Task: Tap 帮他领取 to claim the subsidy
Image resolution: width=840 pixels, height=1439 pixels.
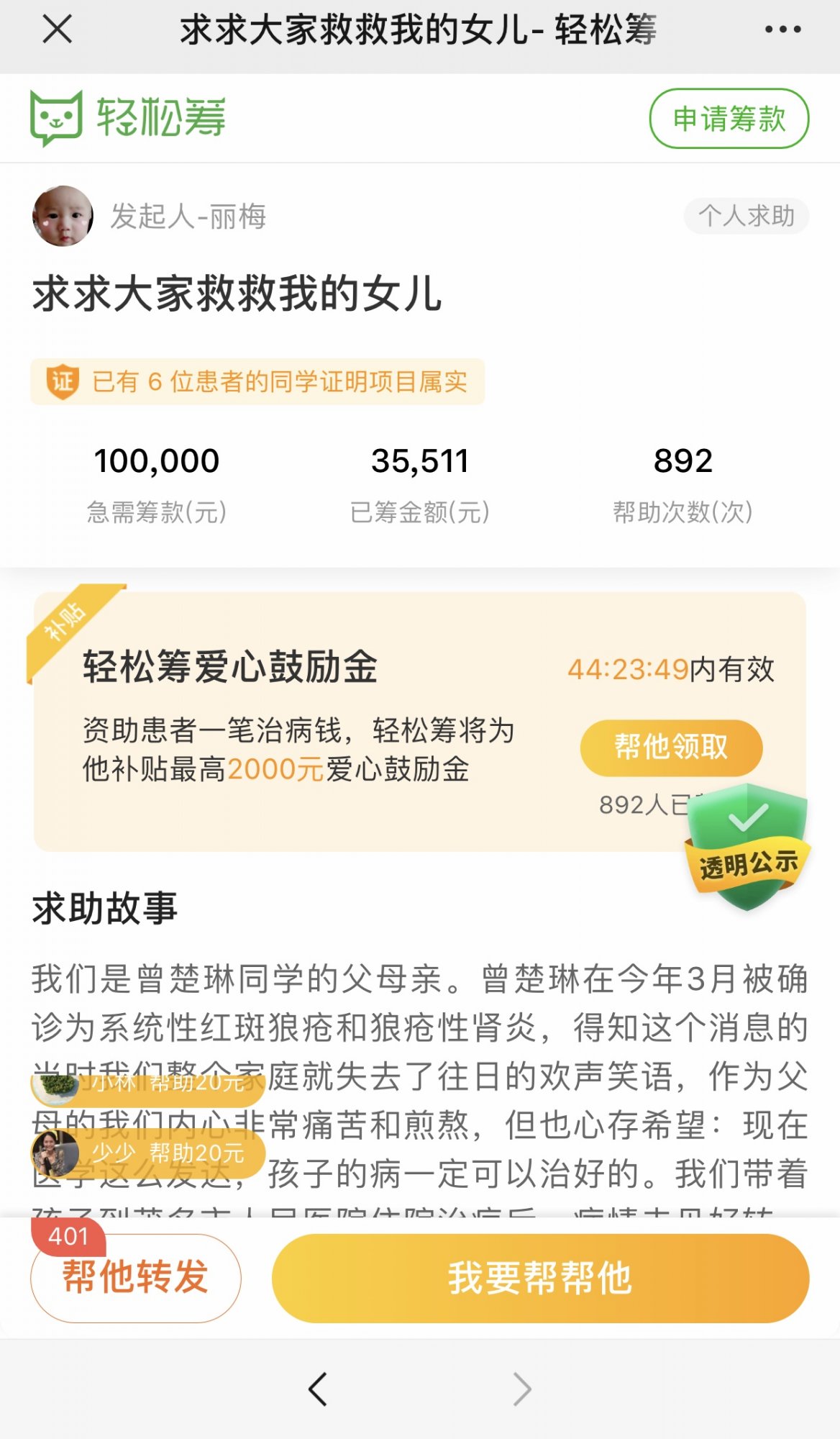Action: click(x=670, y=748)
